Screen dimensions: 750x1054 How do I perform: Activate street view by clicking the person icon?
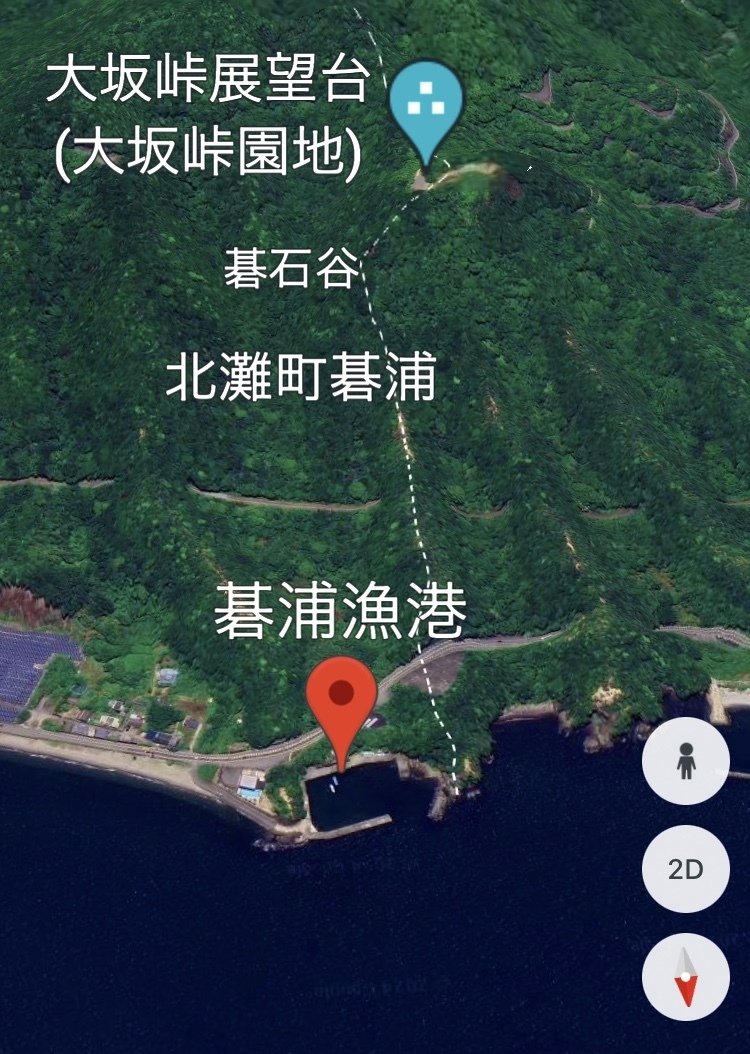(x=686, y=758)
